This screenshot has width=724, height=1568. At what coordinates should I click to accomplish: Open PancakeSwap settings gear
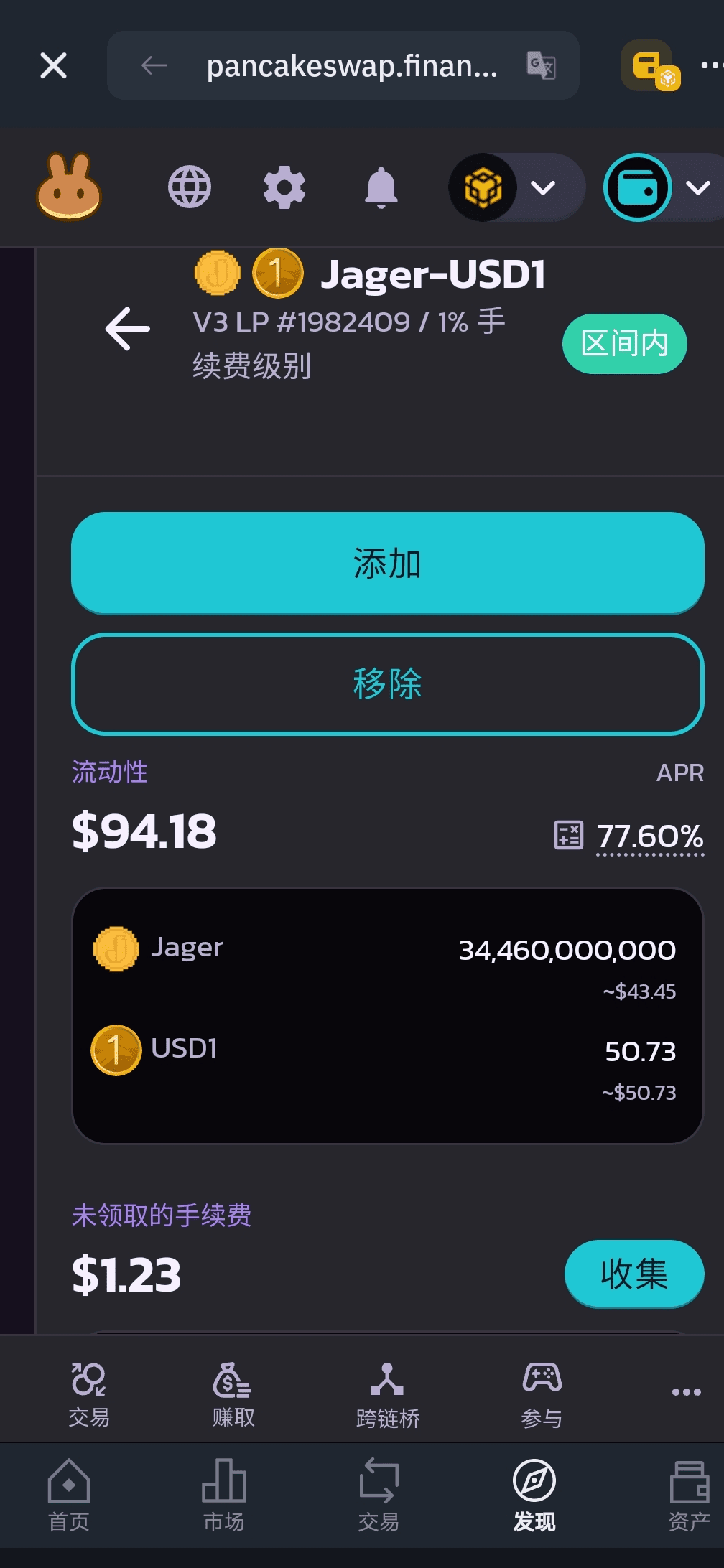click(x=284, y=187)
